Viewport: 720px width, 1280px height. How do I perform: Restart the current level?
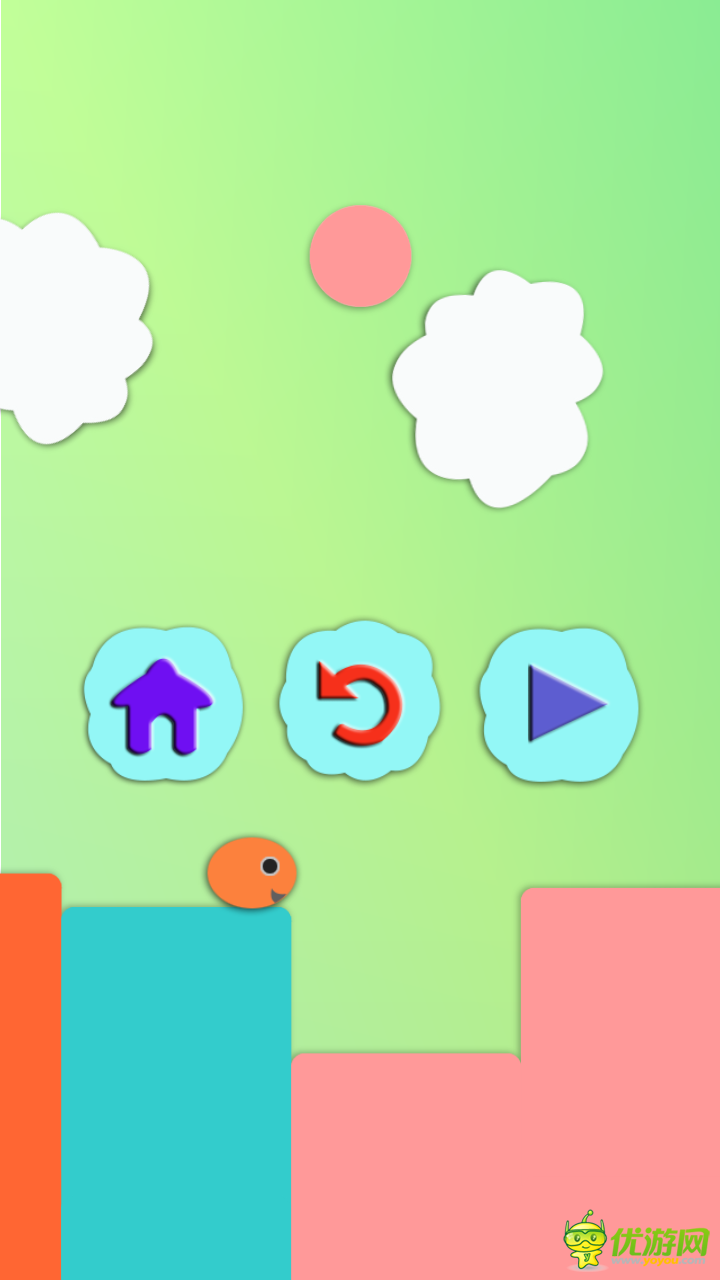pos(359,702)
